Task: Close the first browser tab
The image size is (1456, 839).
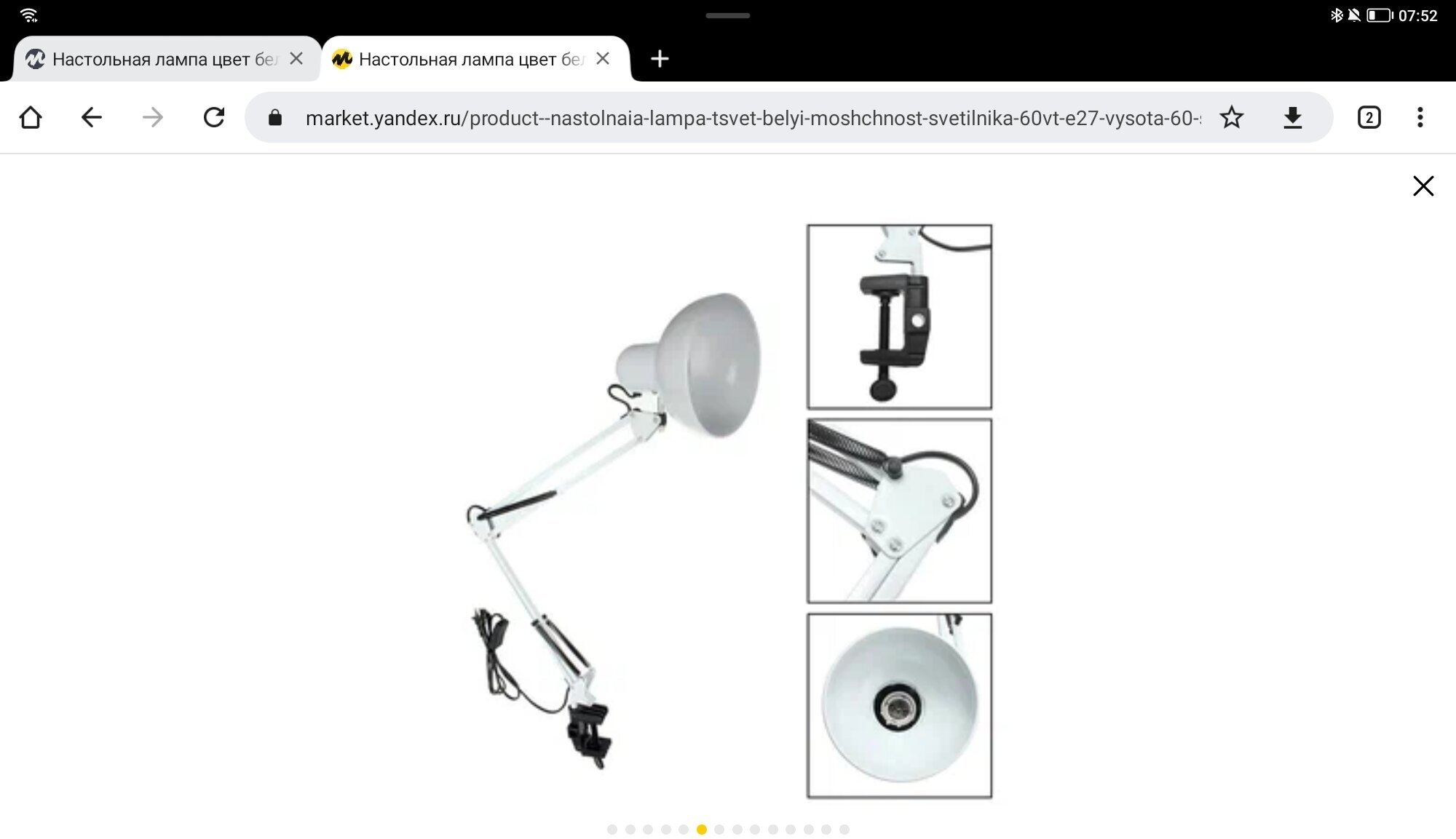Action: pos(296,59)
